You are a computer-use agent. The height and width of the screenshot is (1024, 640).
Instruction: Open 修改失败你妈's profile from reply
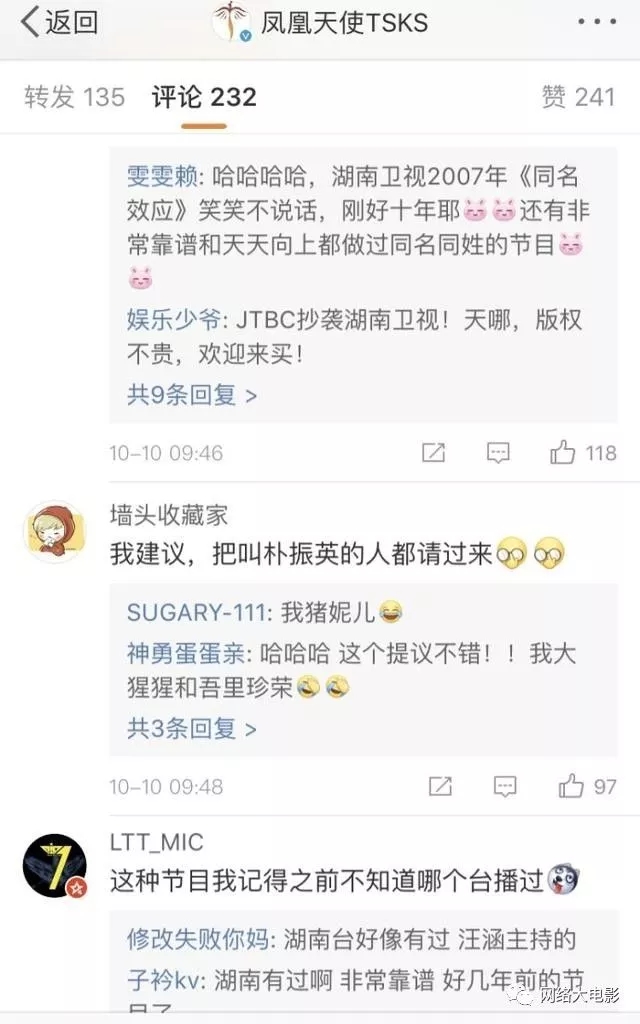pos(198,939)
